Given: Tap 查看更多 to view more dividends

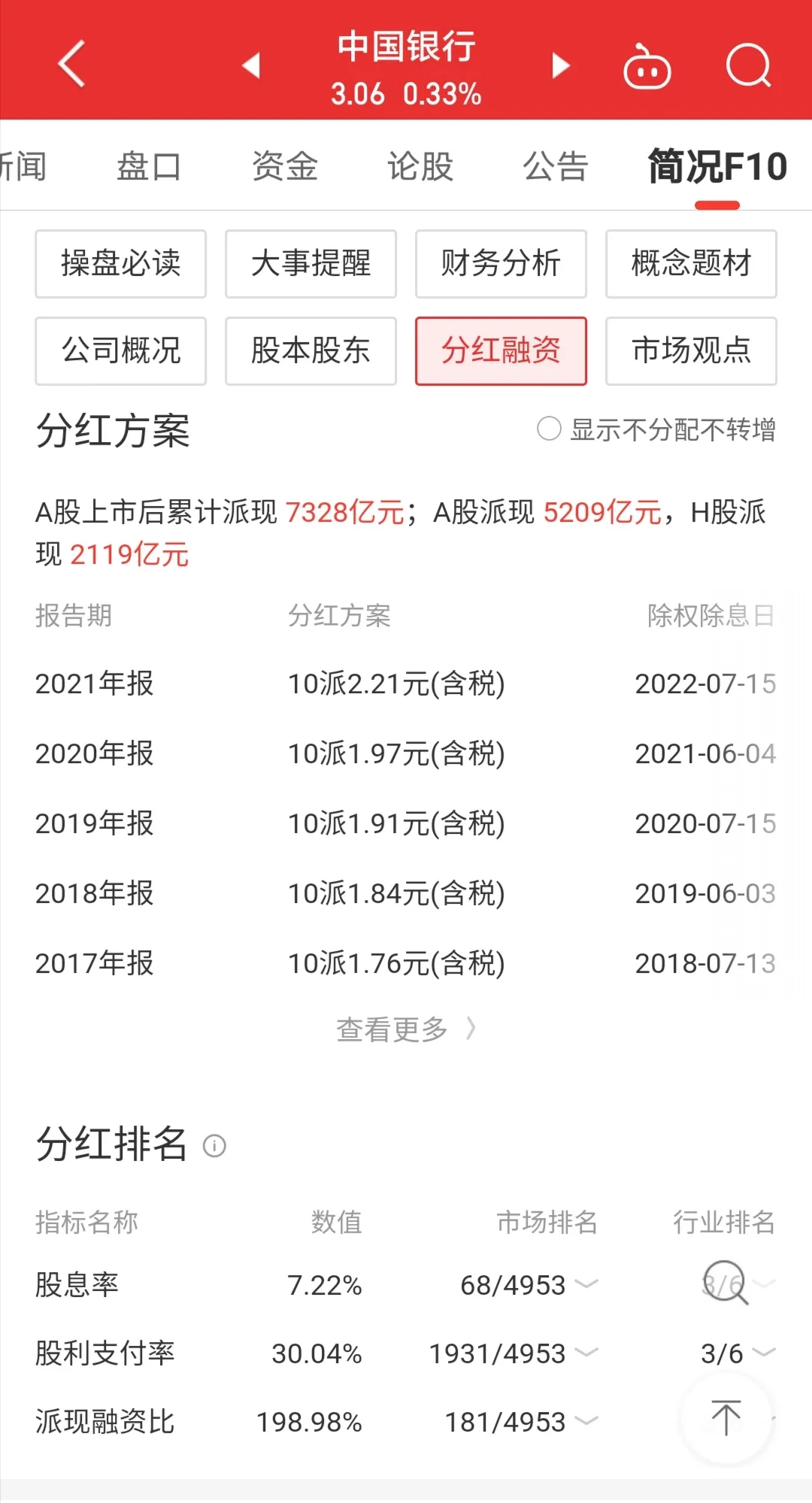Looking at the screenshot, I should 405,1029.
